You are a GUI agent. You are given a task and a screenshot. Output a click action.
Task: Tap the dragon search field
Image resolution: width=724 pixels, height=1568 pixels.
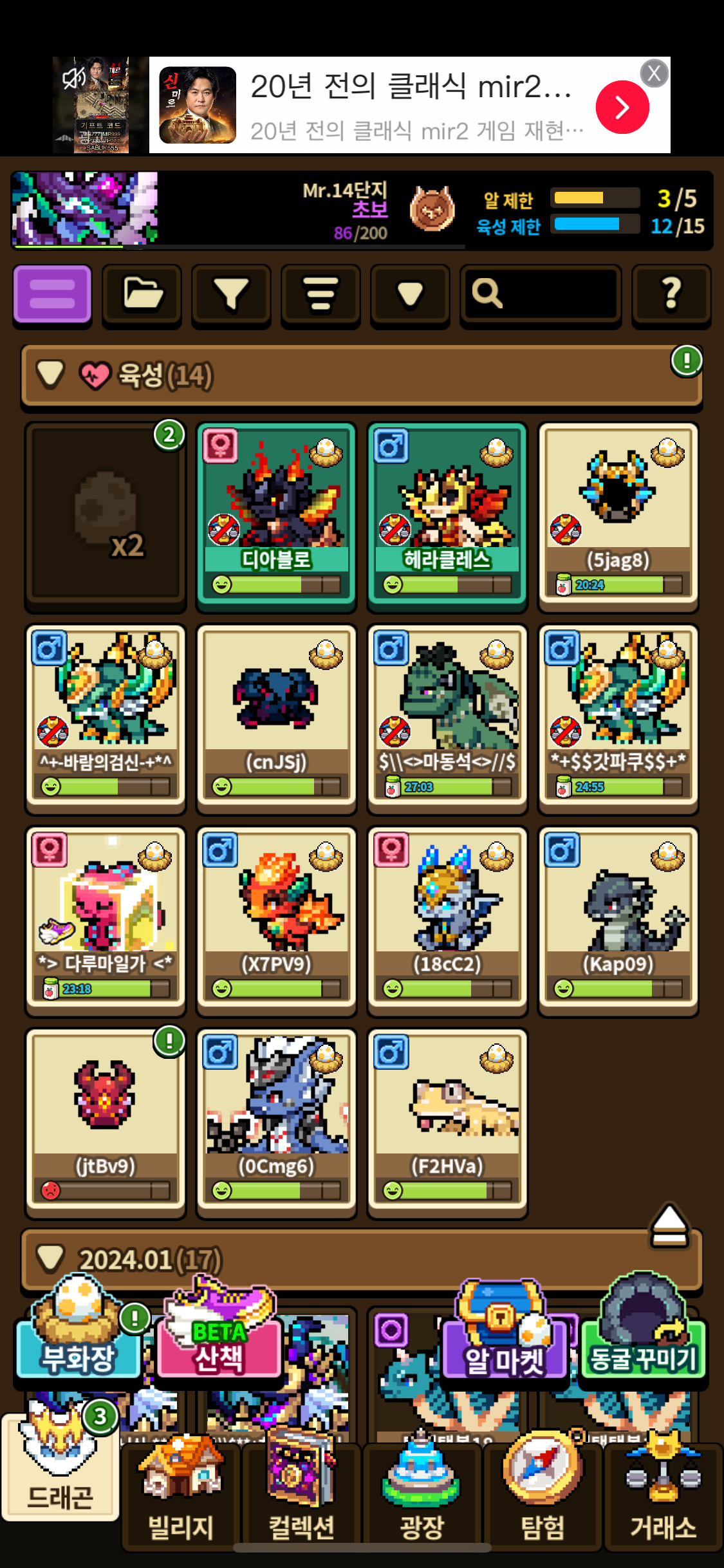541,294
